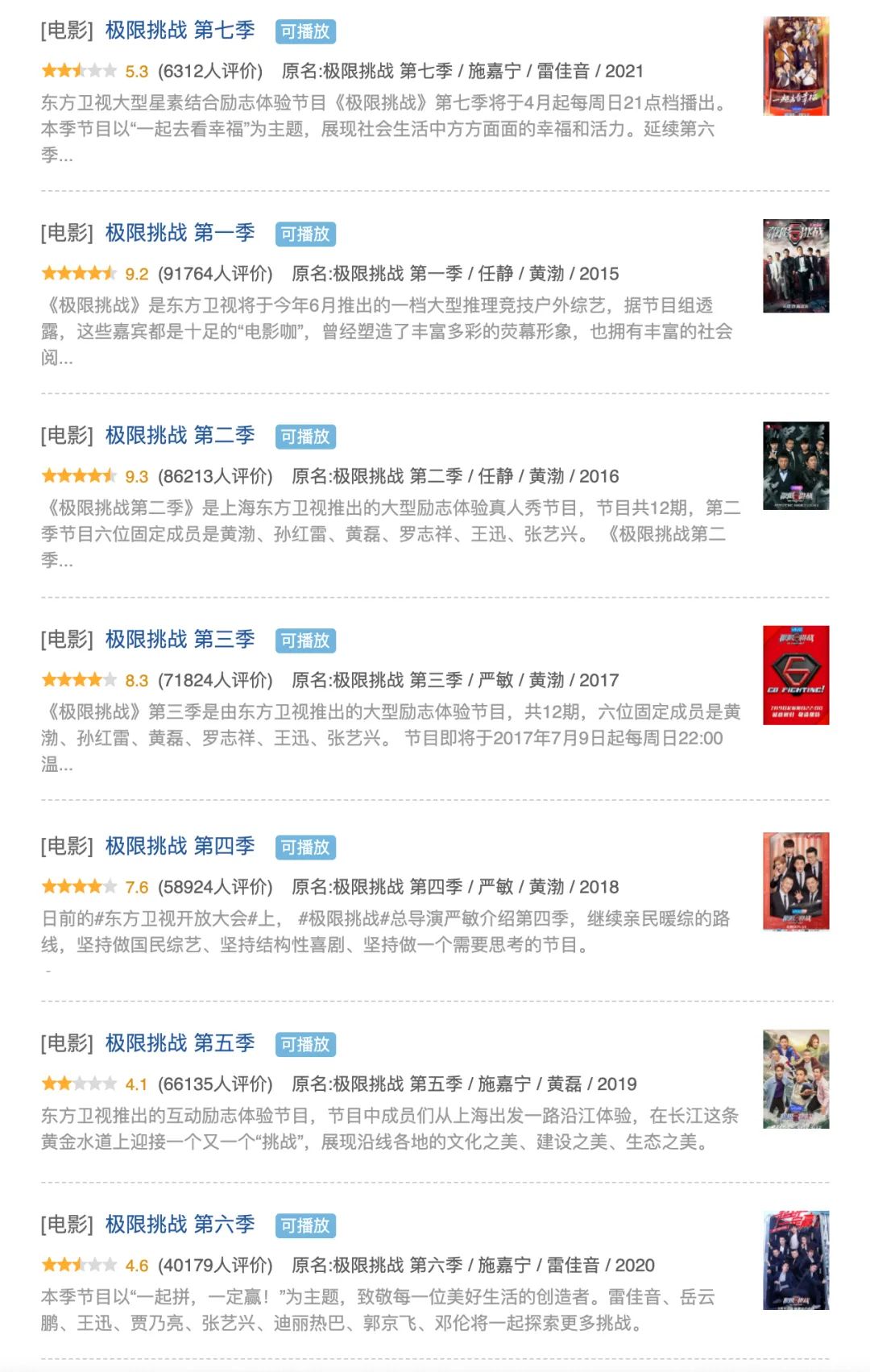Tap 可播放 badge next to 第六季
This screenshot has width=870, height=1372.
click(x=305, y=1225)
